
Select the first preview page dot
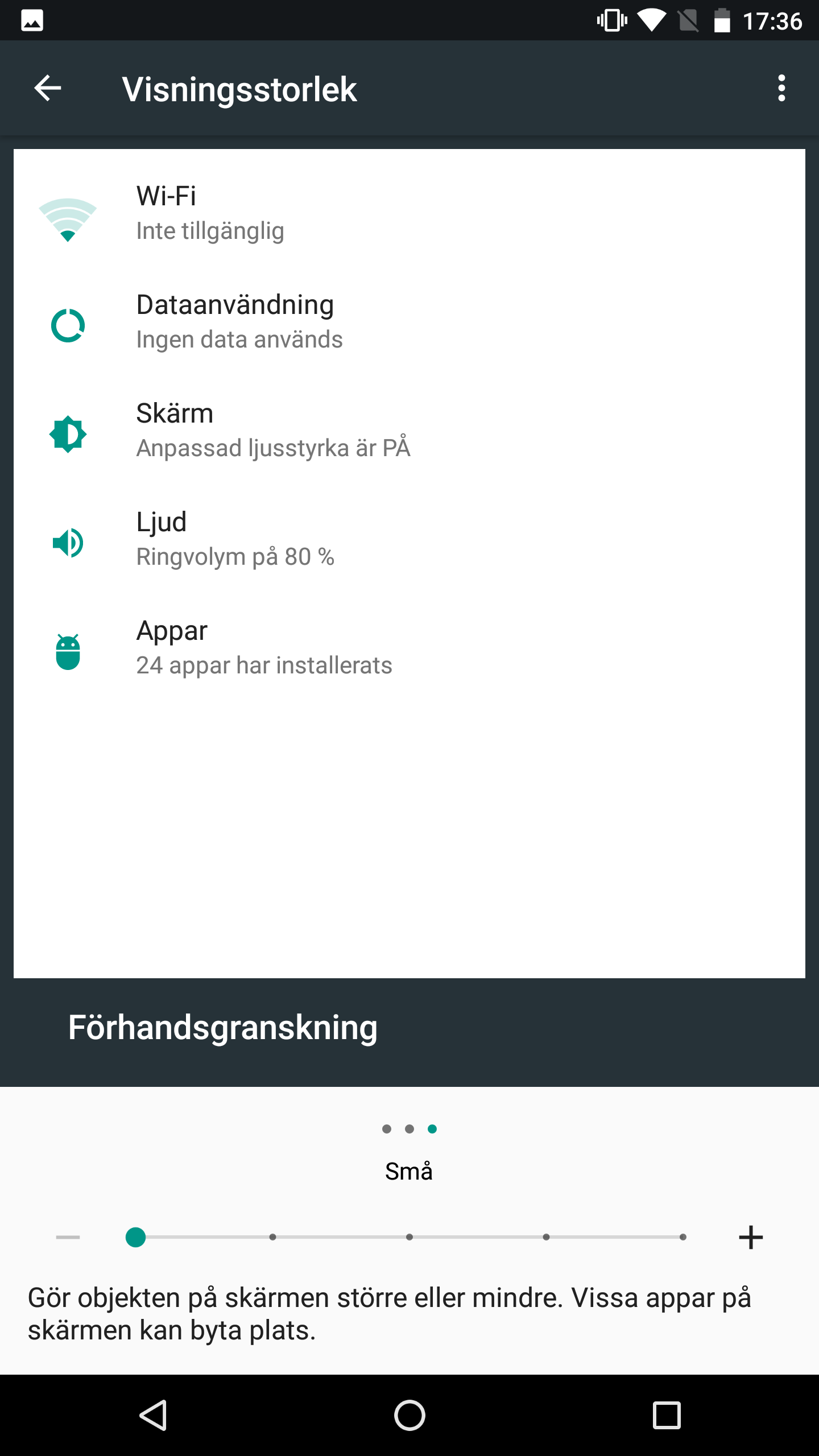click(x=387, y=1129)
